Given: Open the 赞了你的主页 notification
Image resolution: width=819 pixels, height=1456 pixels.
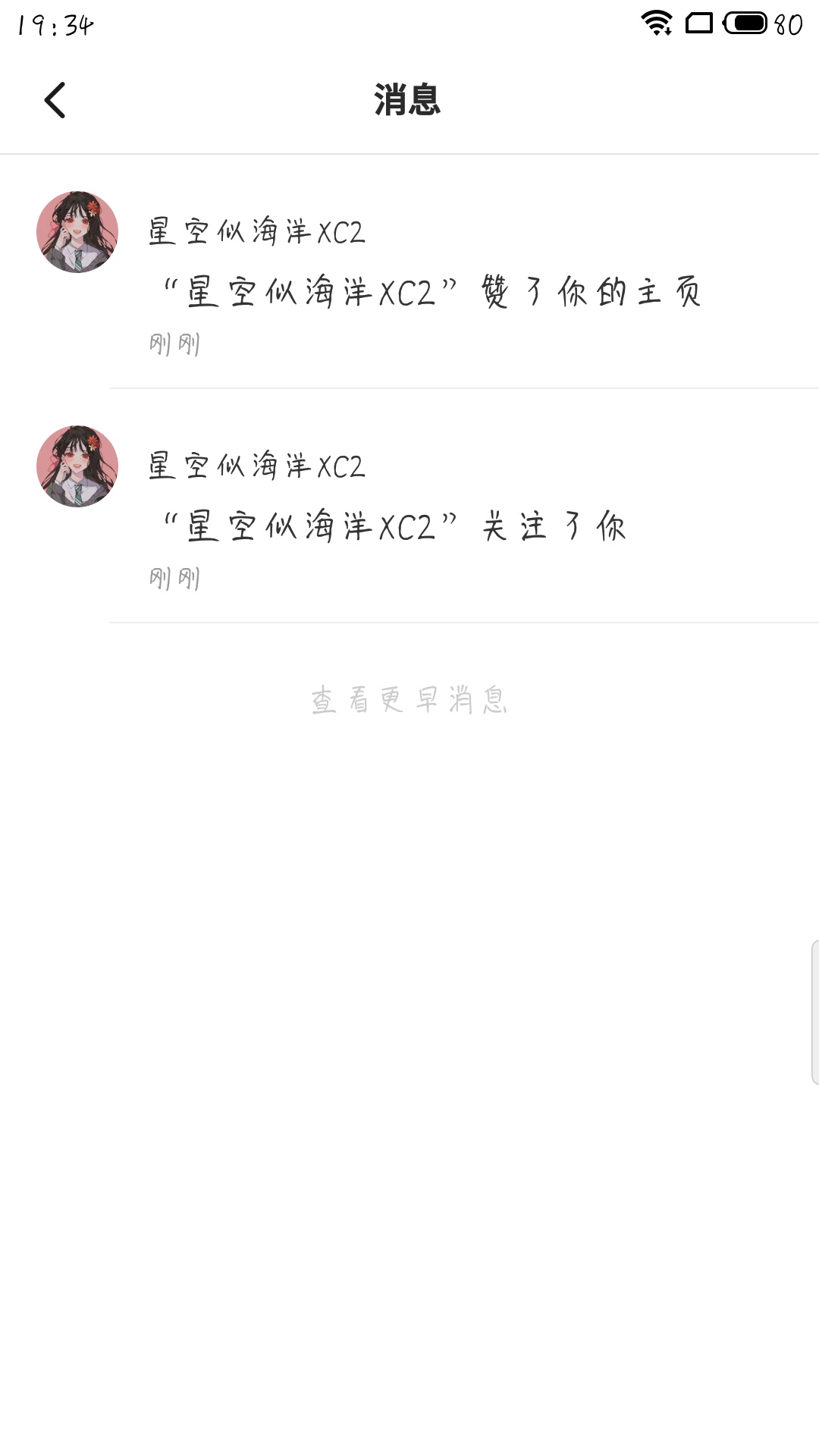Looking at the screenshot, I should click(432, 292).
